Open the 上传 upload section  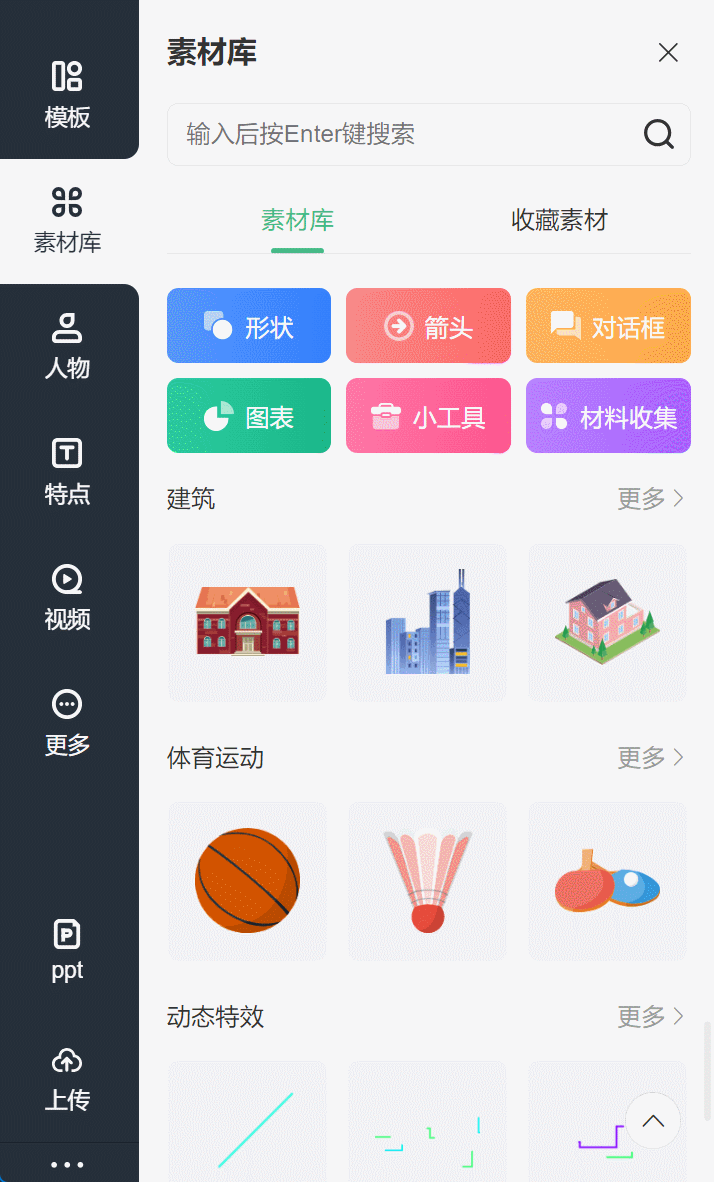click(x=67, y=1079)
